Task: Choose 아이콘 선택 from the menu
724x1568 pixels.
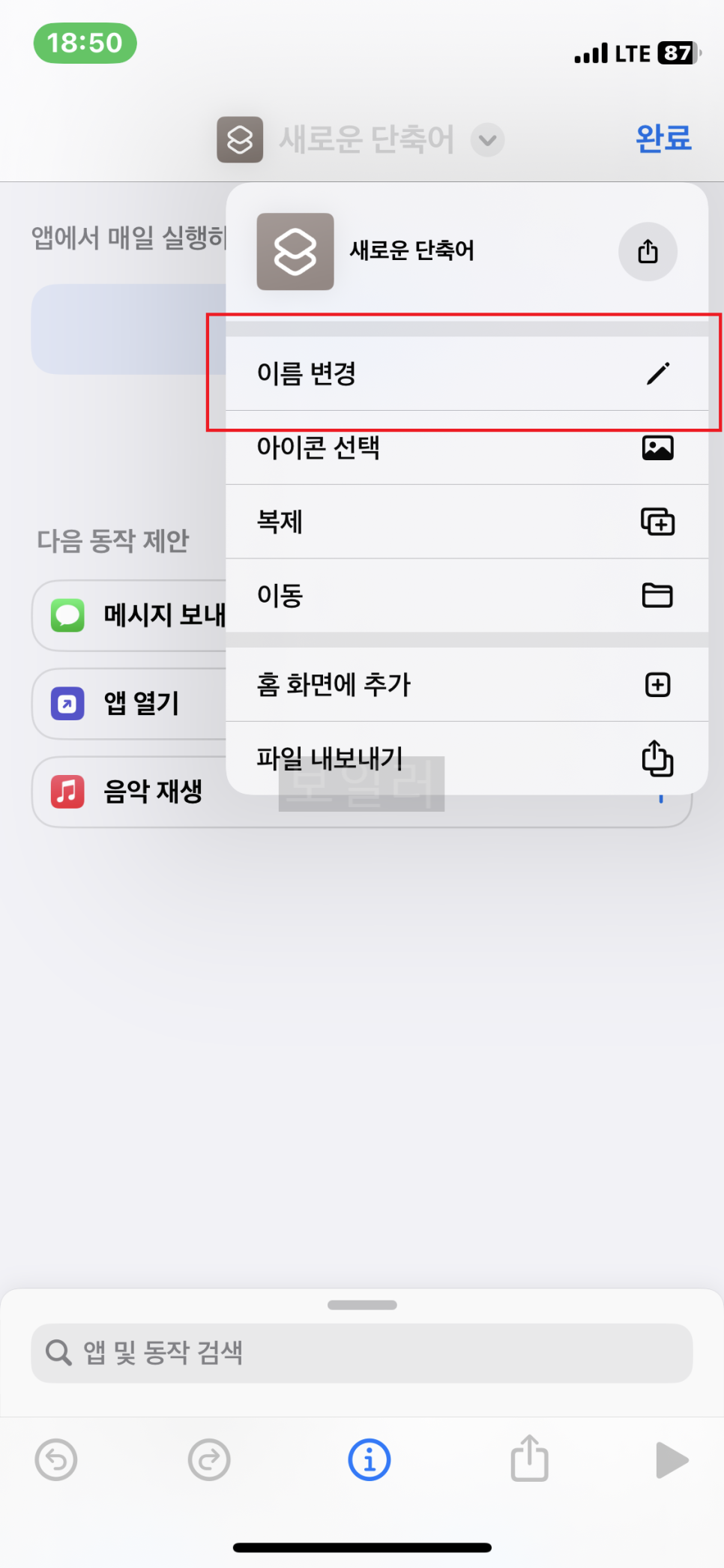Action: click(x=467, y=447)
